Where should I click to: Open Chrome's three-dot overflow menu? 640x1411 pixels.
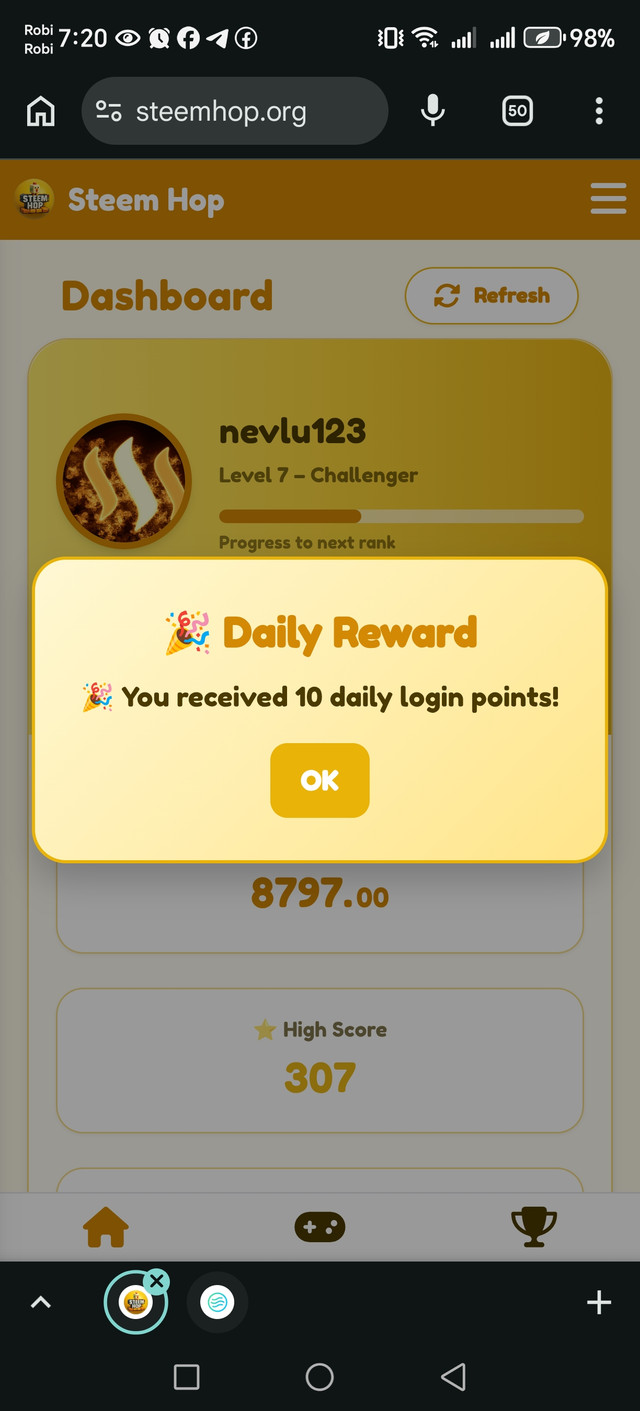click(598, 112)
